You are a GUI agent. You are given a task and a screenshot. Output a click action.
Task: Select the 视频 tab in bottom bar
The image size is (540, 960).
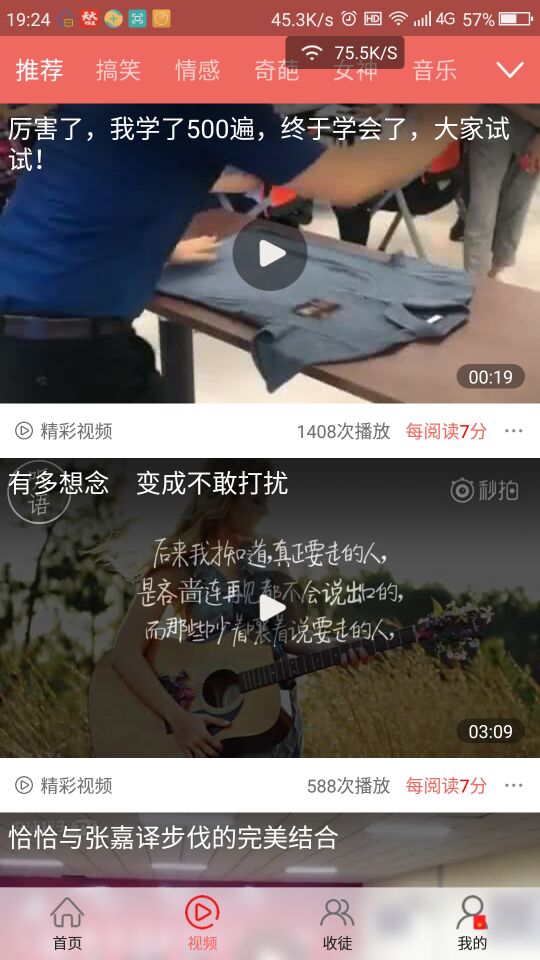tap(202, 923)
